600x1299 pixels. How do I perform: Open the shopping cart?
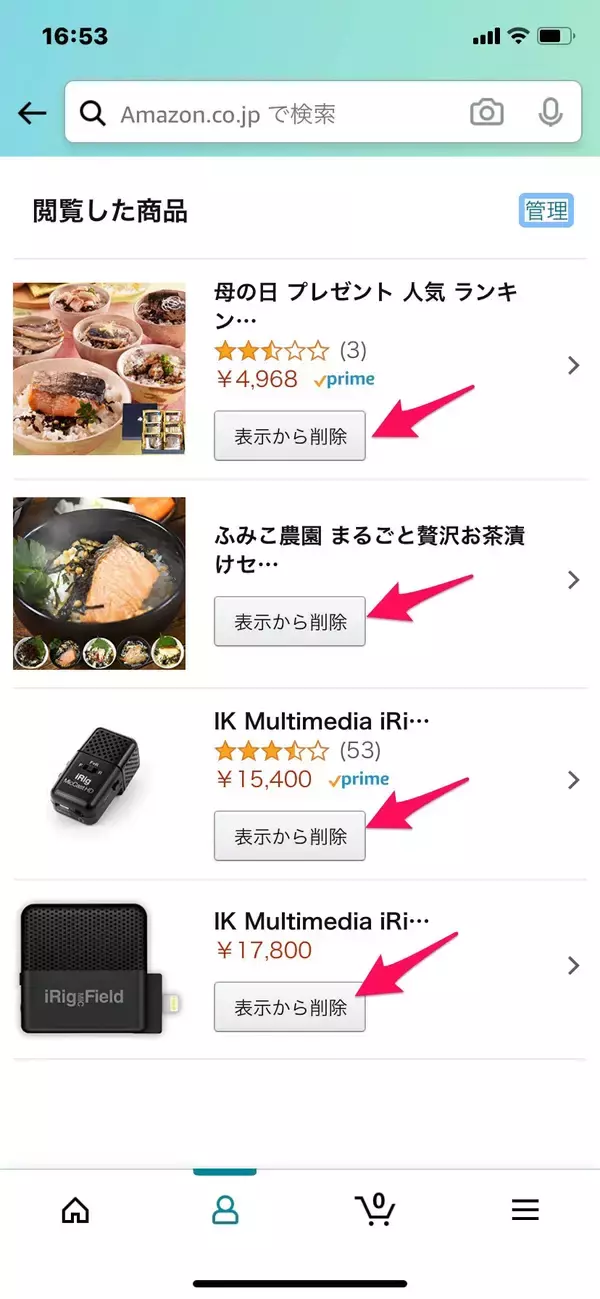tap(375, 1209)
